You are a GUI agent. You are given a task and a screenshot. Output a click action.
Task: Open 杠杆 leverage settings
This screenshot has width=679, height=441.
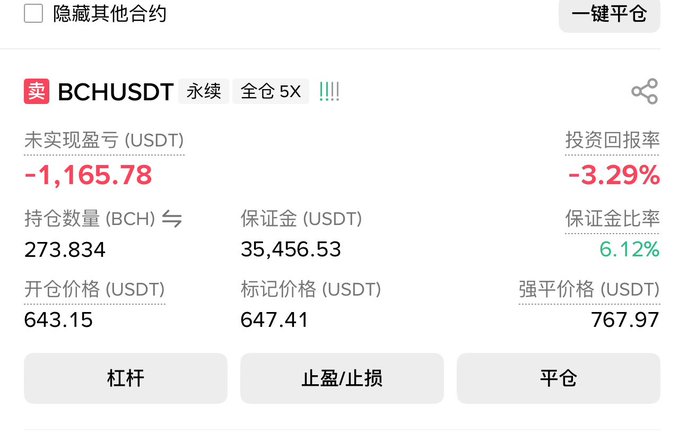point(125,379)
